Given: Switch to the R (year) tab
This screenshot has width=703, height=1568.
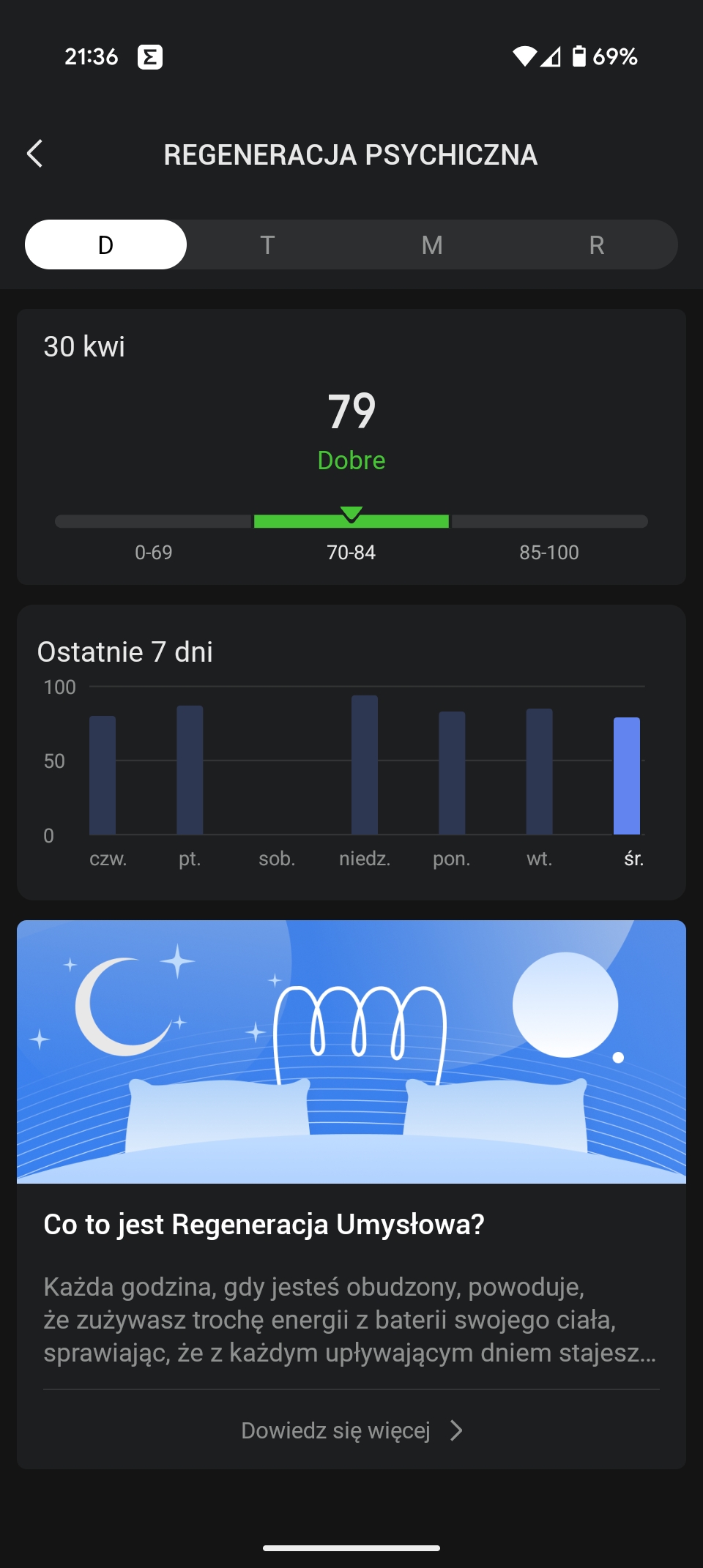Looking at the screenshot, I should [x=596, y=244].
